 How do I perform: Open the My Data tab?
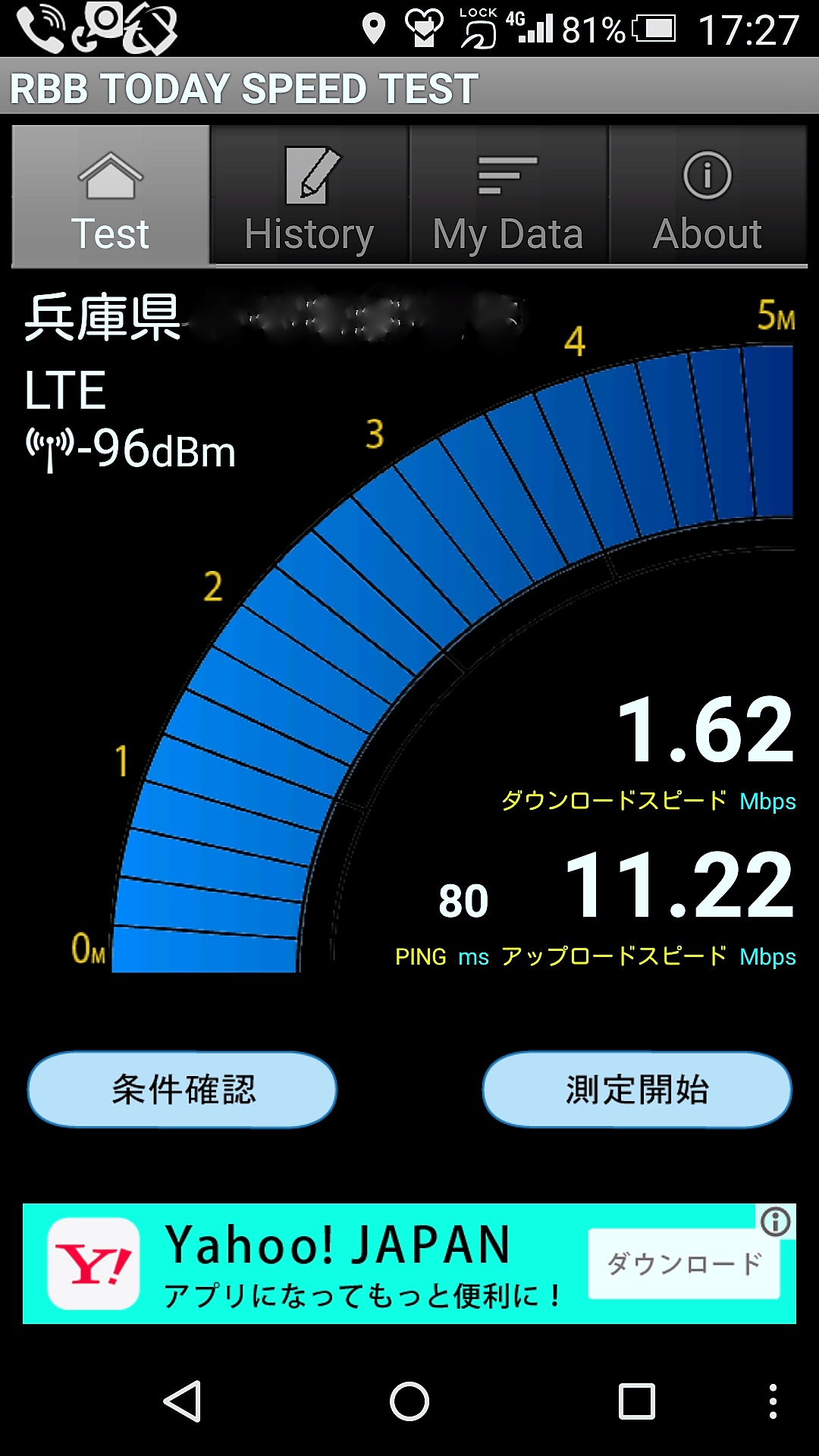(508, 197)
